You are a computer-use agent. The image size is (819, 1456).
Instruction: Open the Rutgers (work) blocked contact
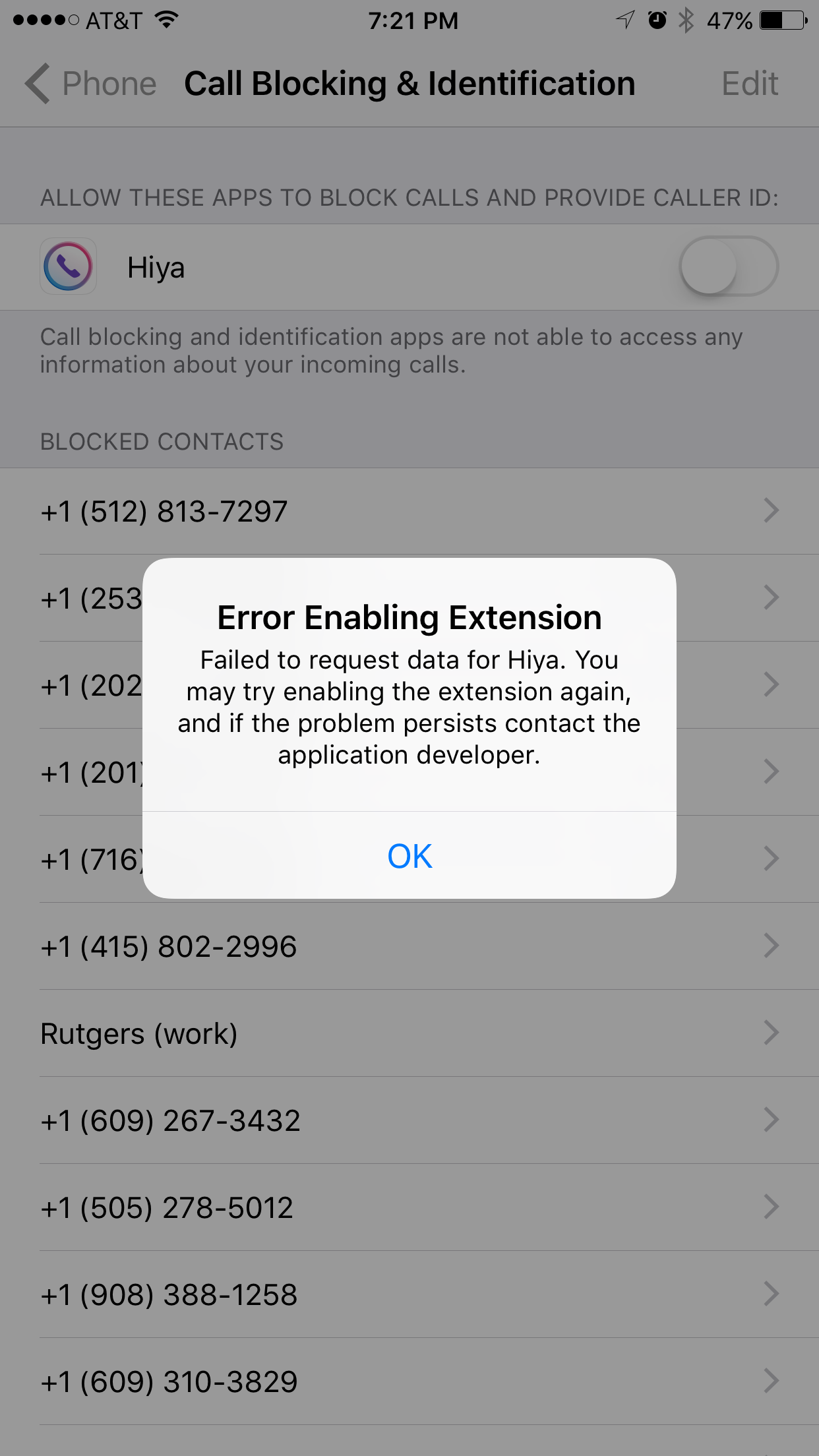pyautogui.click(x=409, y=1033)
